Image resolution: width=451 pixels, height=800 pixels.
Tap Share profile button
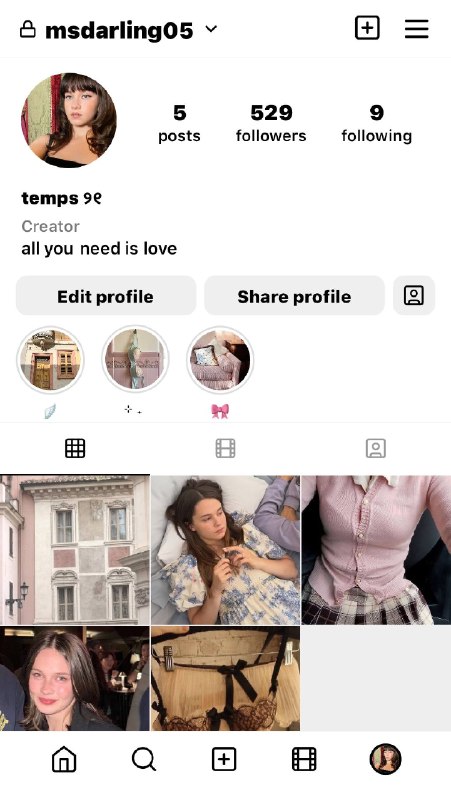294,296
